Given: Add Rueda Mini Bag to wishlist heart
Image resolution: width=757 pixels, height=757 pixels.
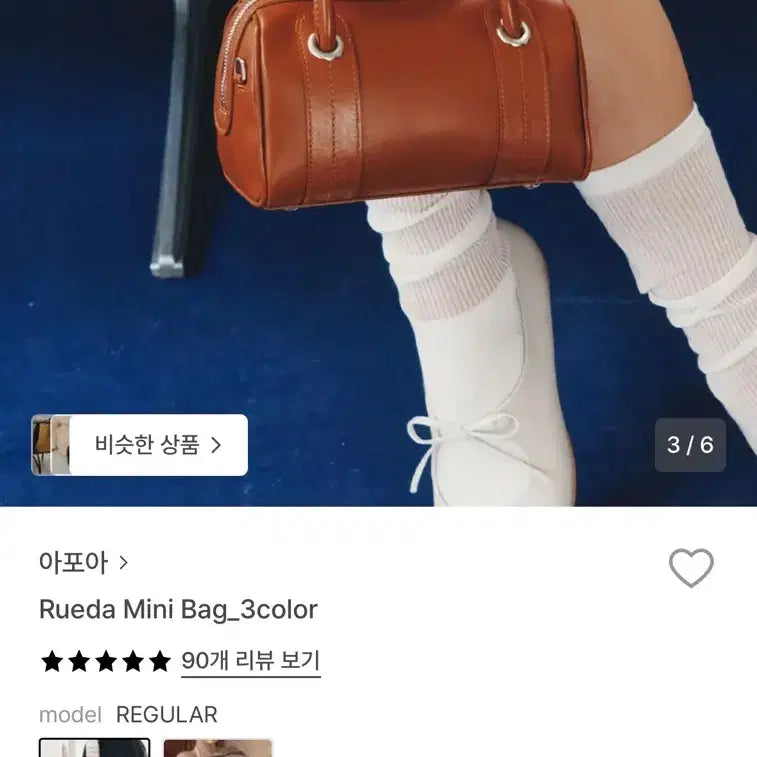Looking at the screenshot, I should pos(691,568).
